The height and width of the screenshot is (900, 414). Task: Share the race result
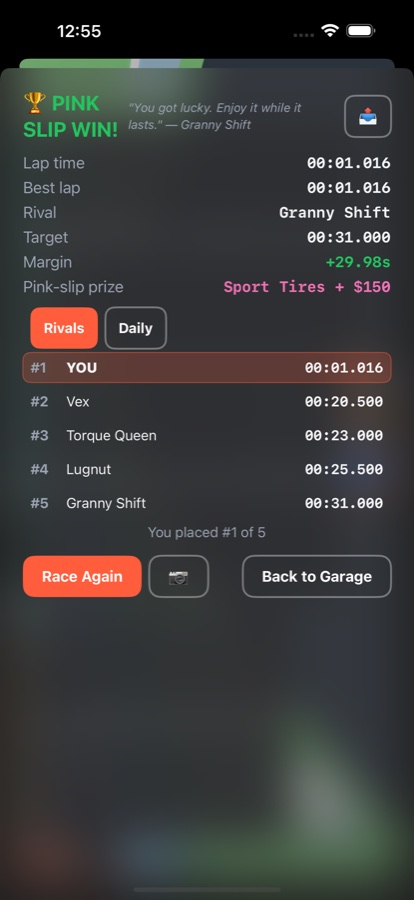(x=367, y=117)
